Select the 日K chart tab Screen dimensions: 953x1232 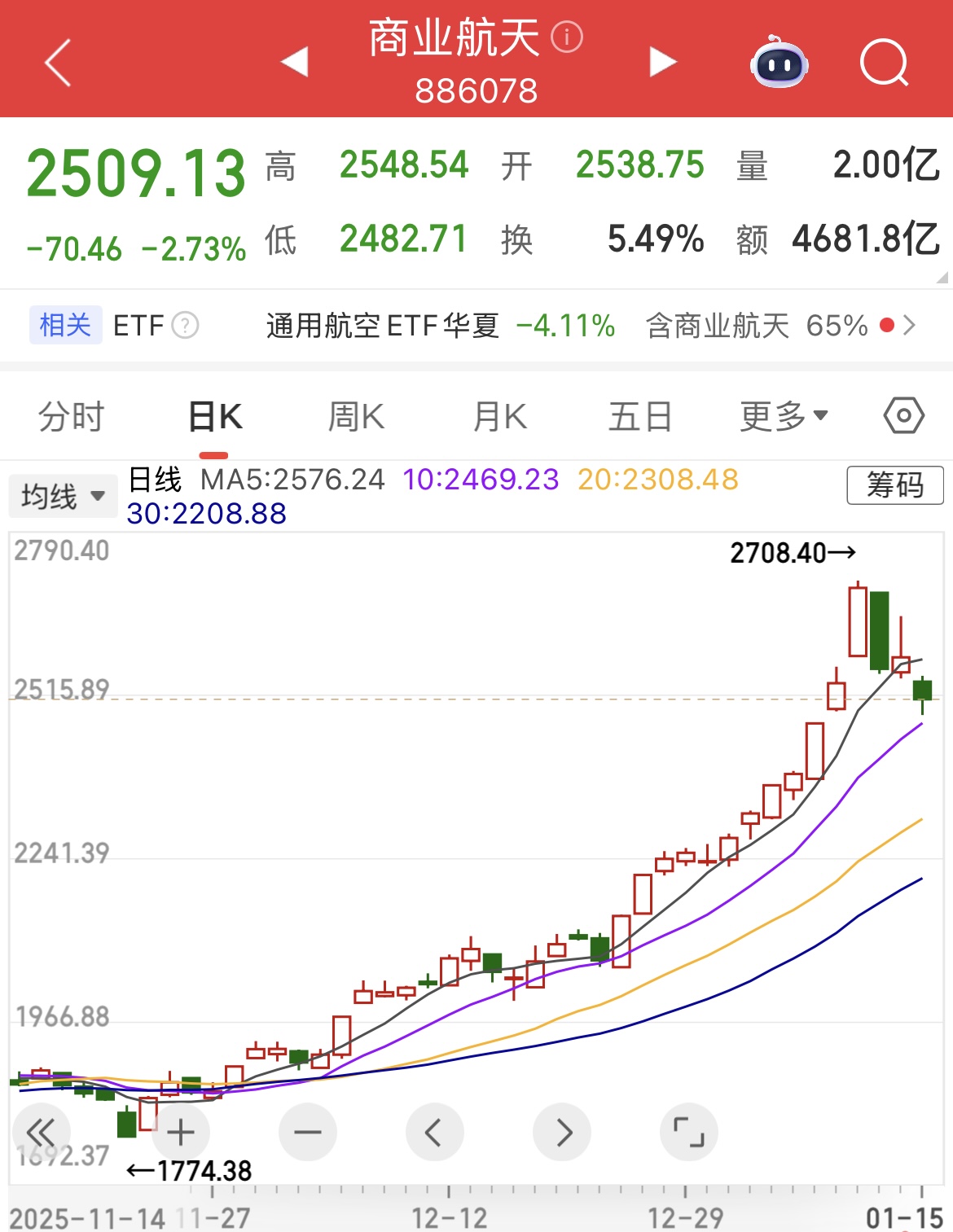[x=215, y=417]
